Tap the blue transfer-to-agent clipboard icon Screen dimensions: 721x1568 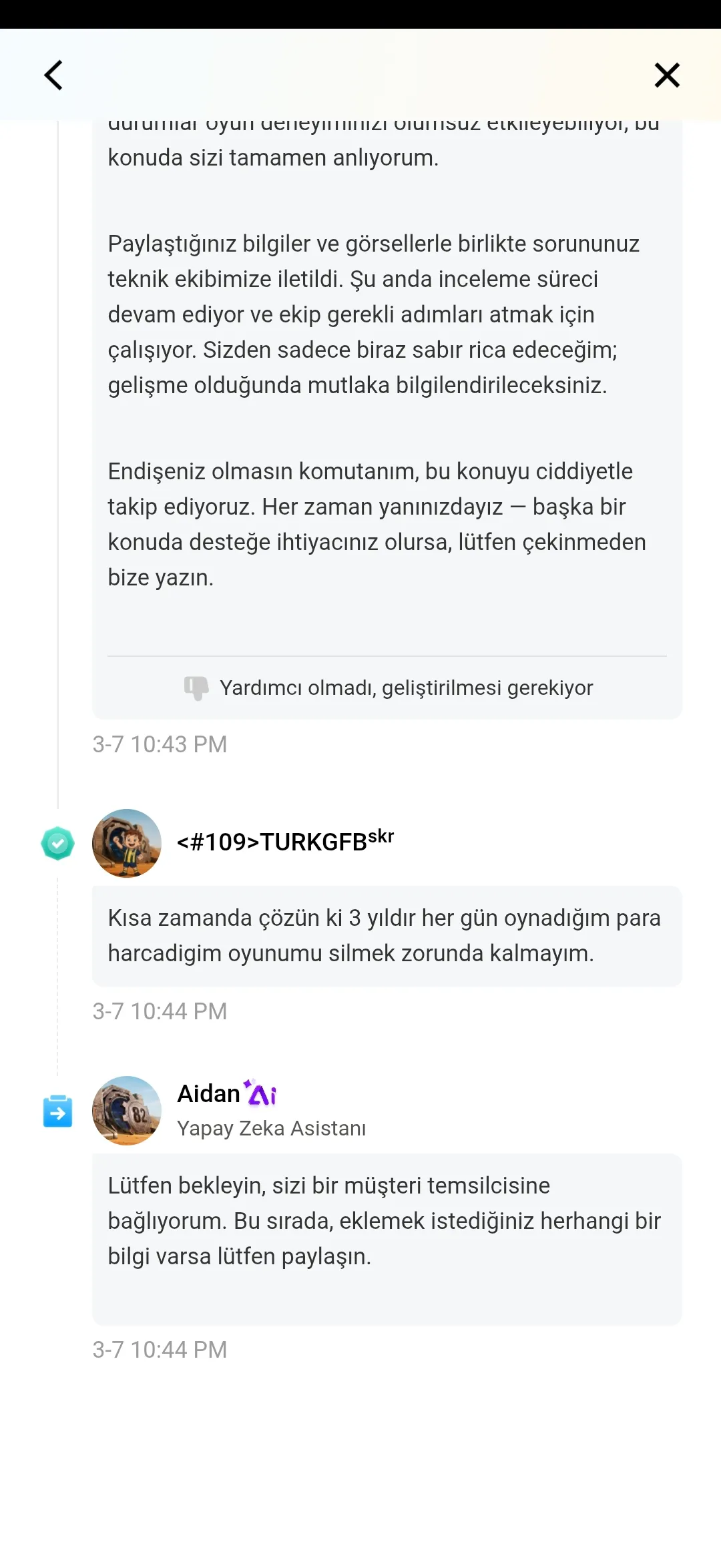click(x=57, y=1110)
